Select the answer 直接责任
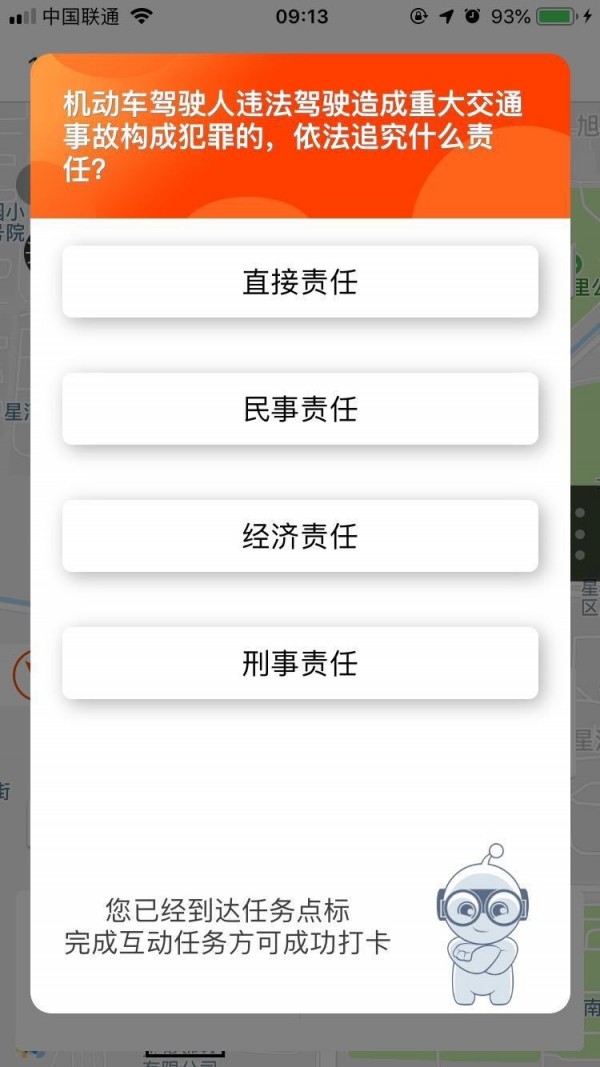600x1067 pixels. click(300, 282)
